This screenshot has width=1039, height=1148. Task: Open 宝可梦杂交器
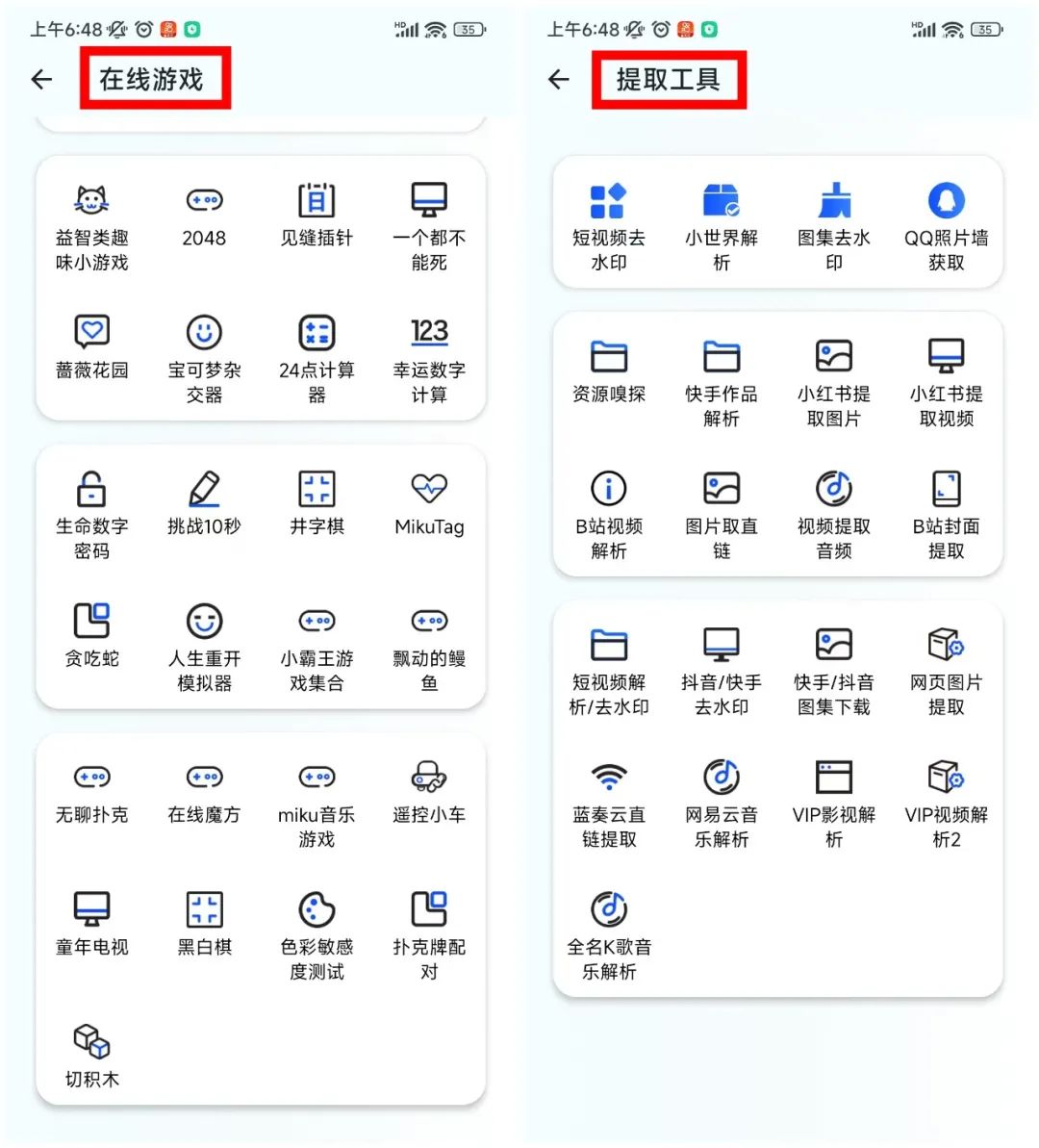[204, 360]
